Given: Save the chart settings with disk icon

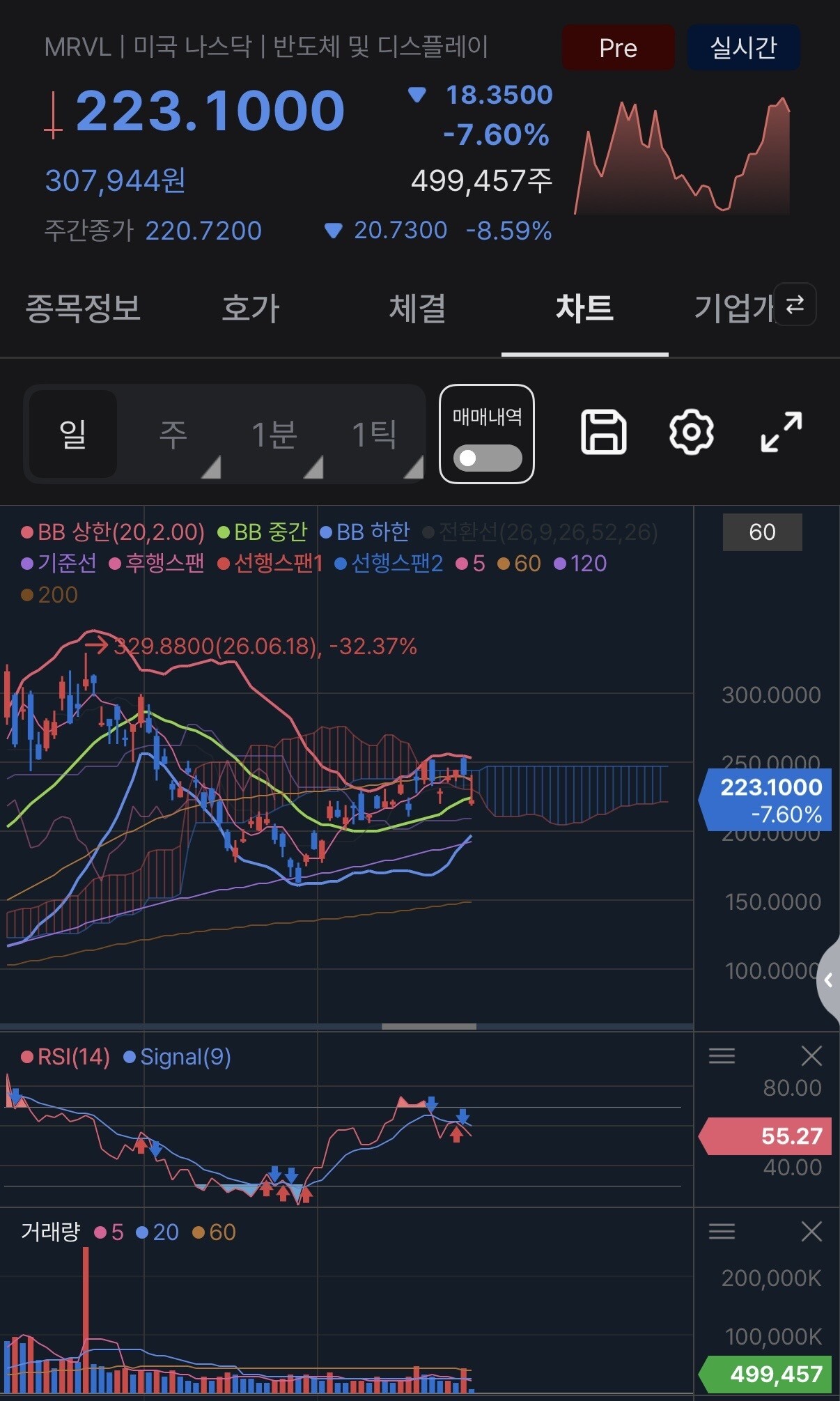Looking at the screenshot, I should pos(603,432).
